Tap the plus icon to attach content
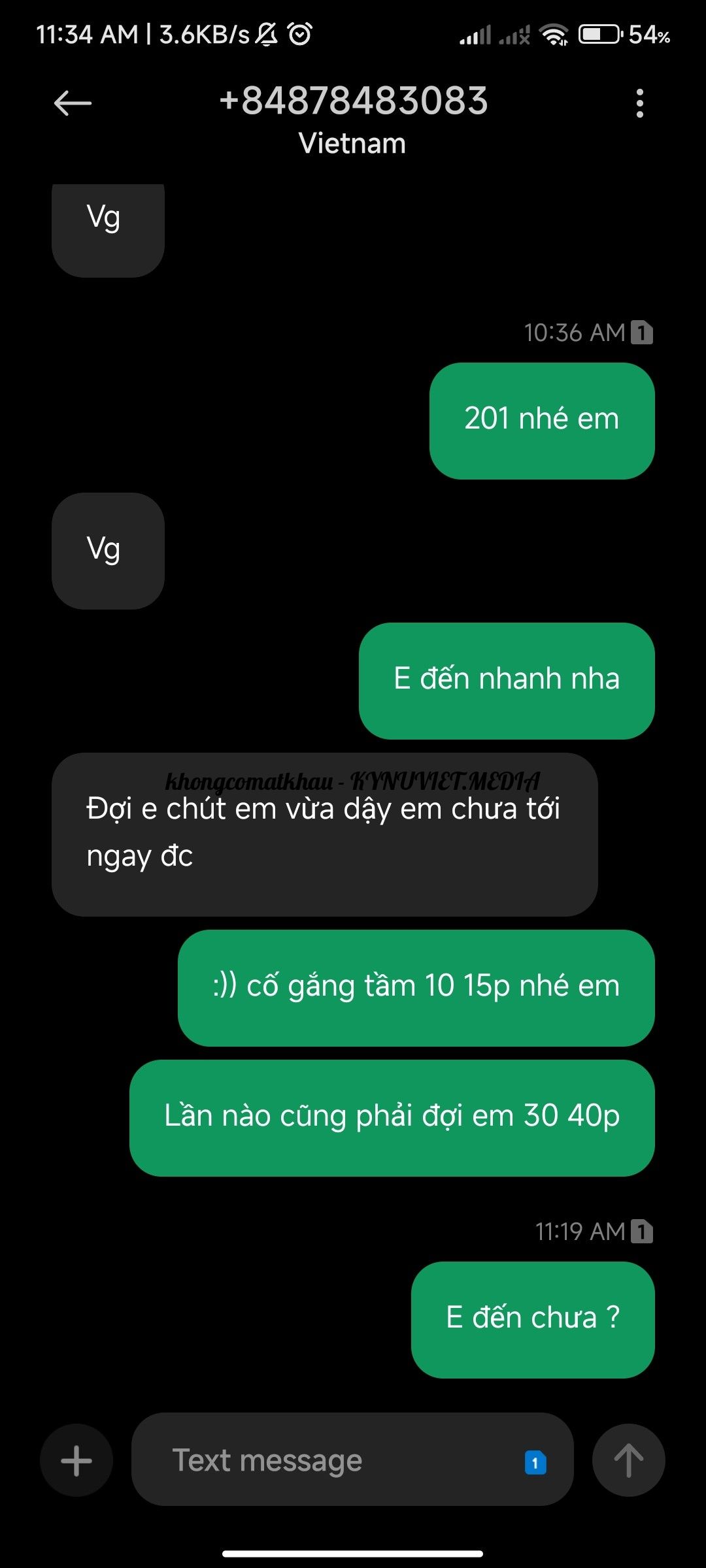The height and width of the screenshot is (1568, 706). [76, 1460]
